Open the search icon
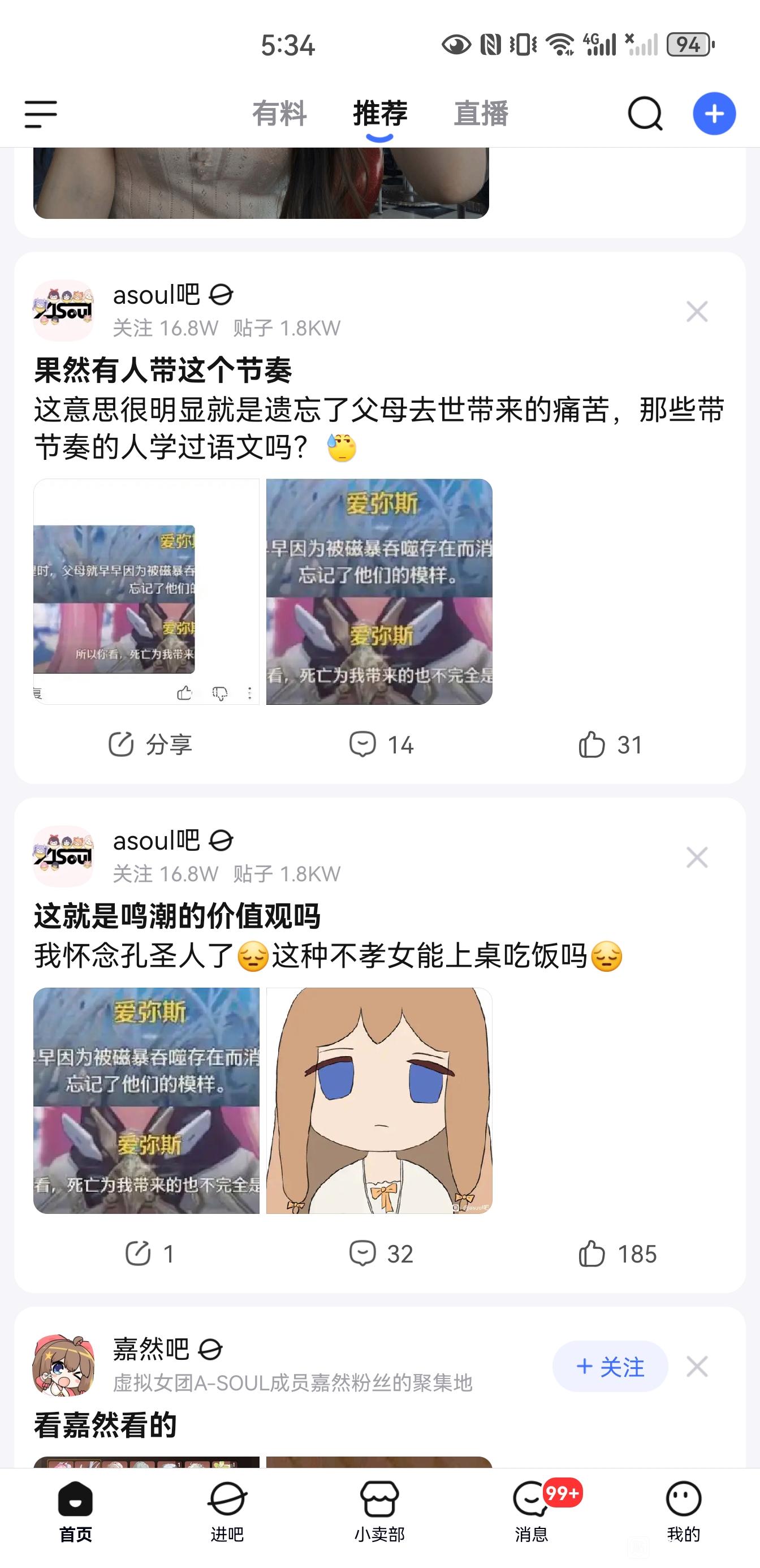 [x=645, y=114]
